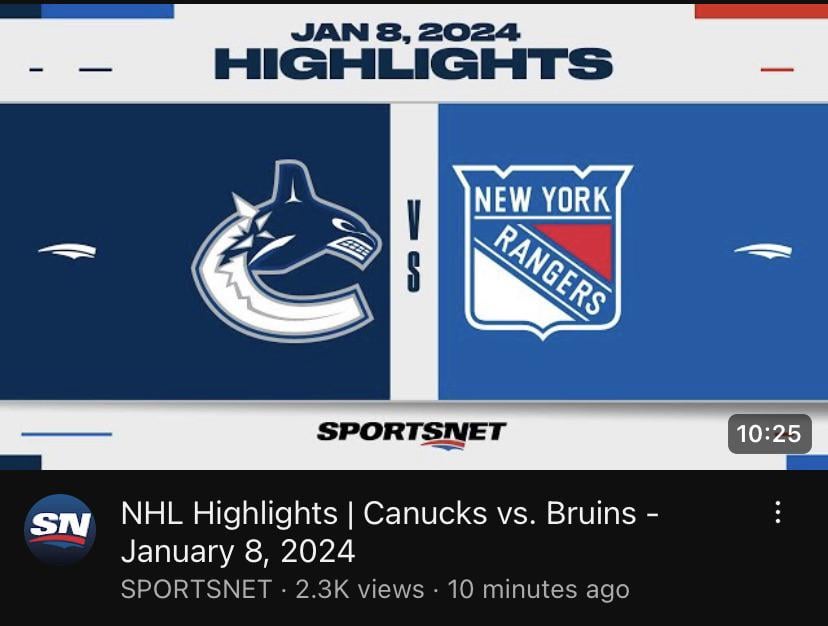Screen dimensions: 828x626
Task: Open the video's three-dot overflow menu
Action: click(778, 512)
